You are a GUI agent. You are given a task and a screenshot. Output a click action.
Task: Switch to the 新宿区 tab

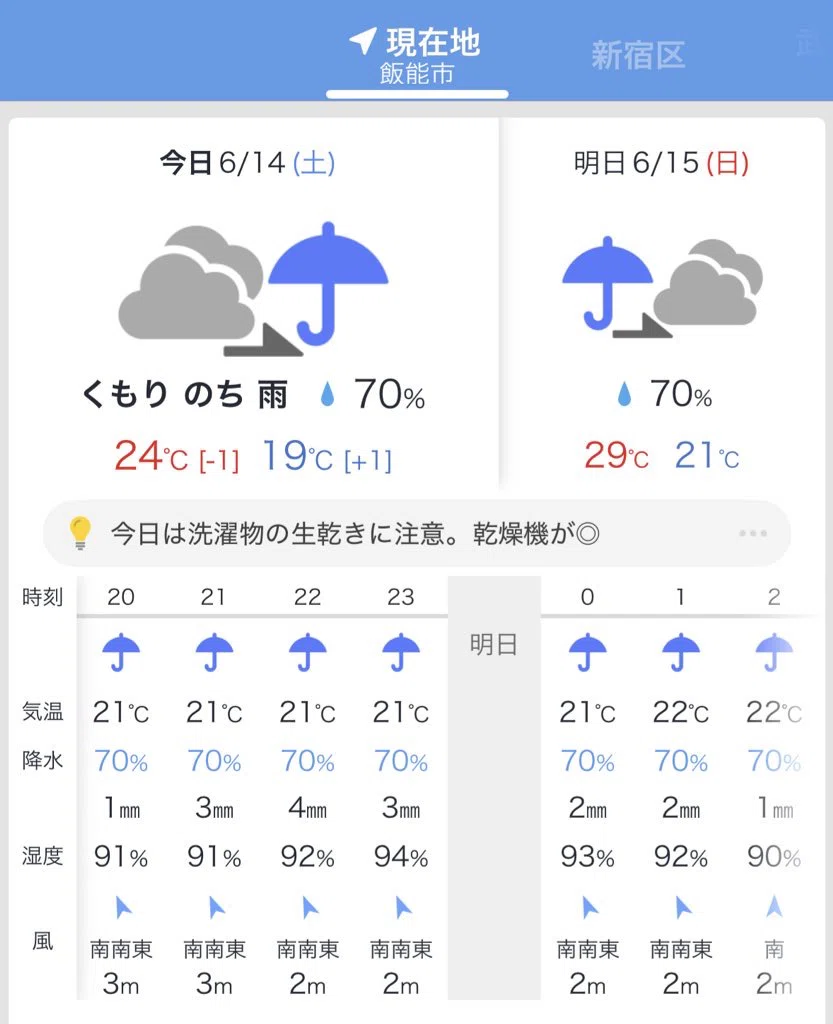[x=638, y=56]
